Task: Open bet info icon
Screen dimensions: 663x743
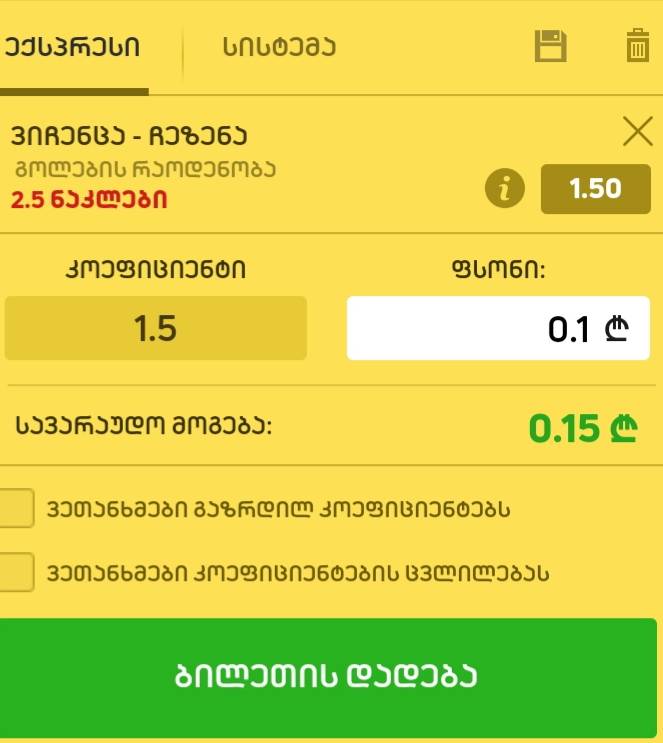Action: [505, 189]
